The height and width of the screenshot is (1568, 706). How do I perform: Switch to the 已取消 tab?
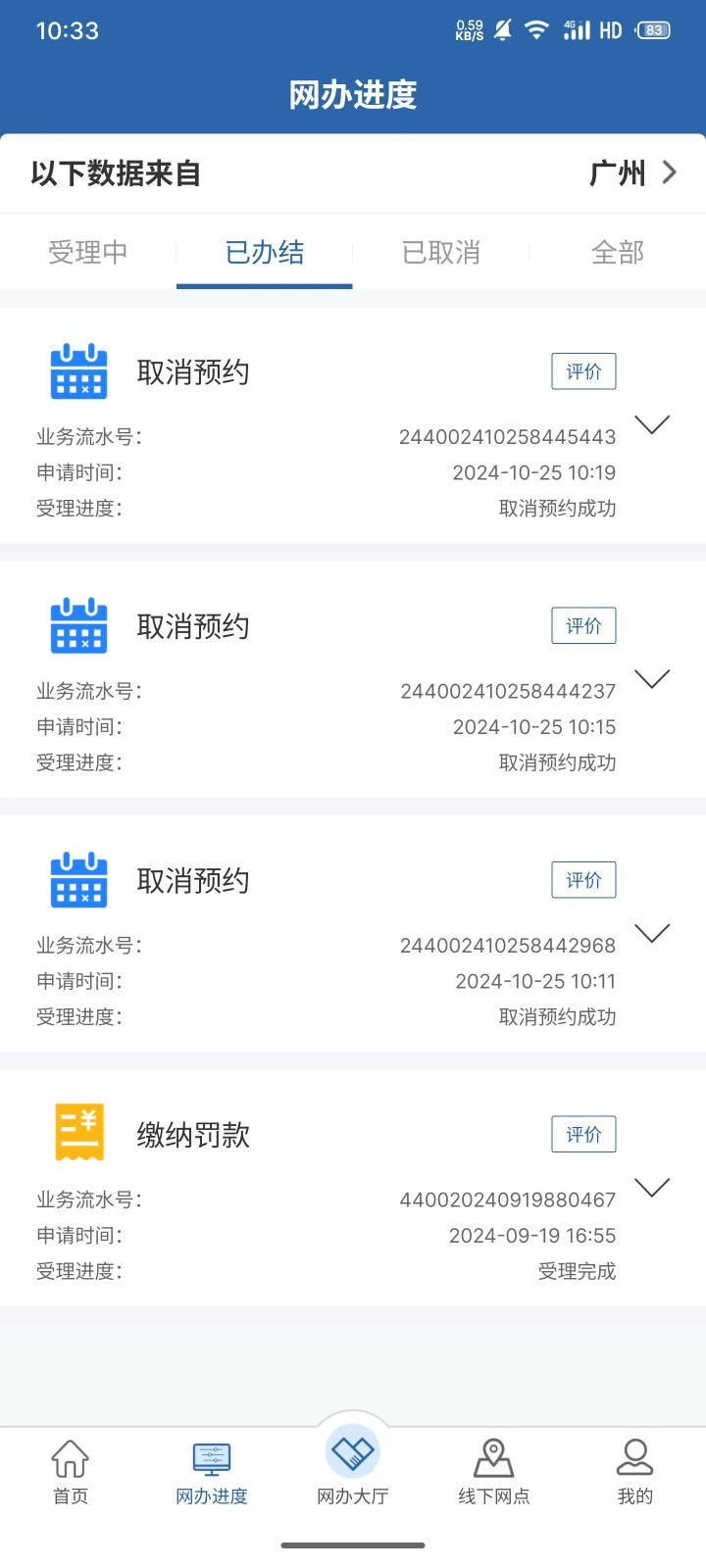tap(441, 253)
